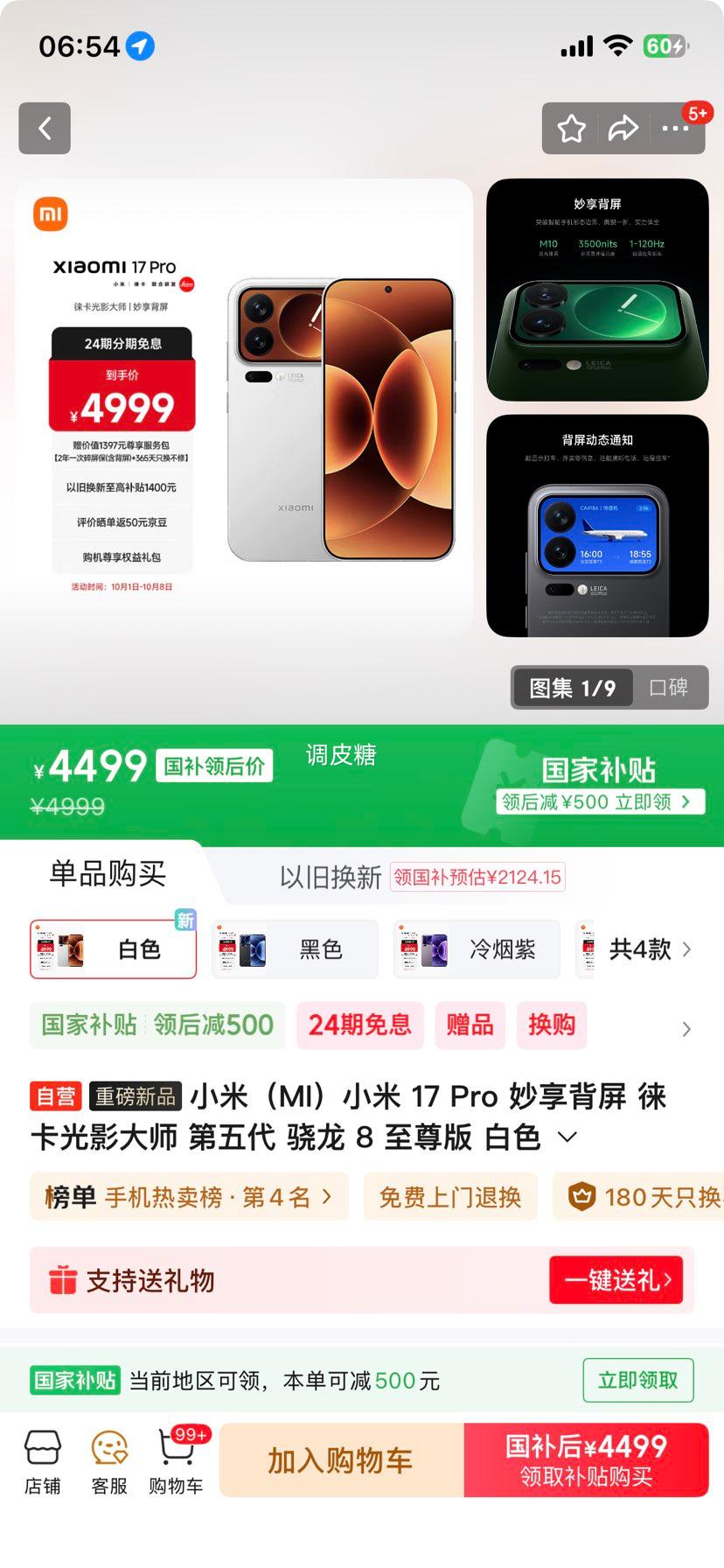Switch to the 以旧换新 tab
Viewport: 724px width, 1568px height.
(x=331, y=877)
